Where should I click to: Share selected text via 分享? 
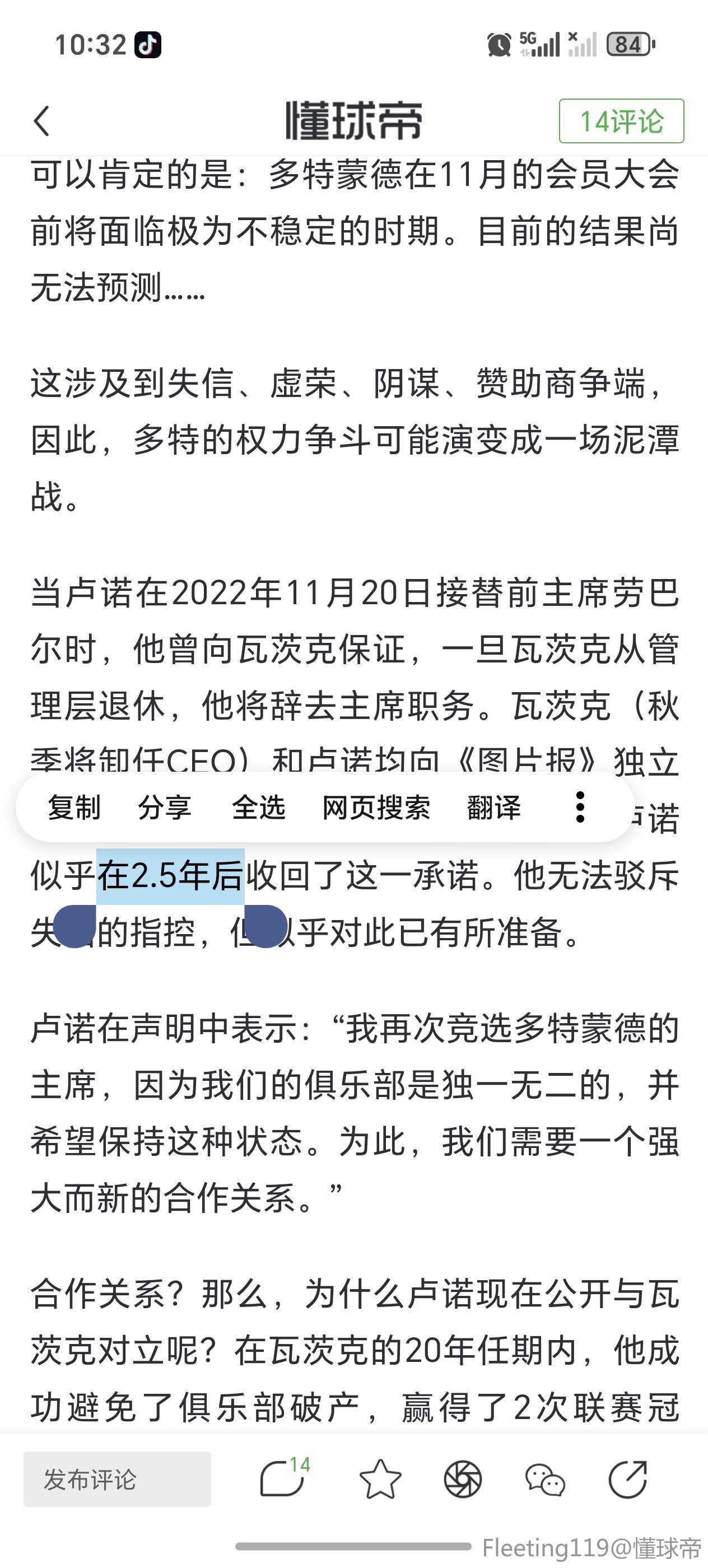click(x=164, y=807)
